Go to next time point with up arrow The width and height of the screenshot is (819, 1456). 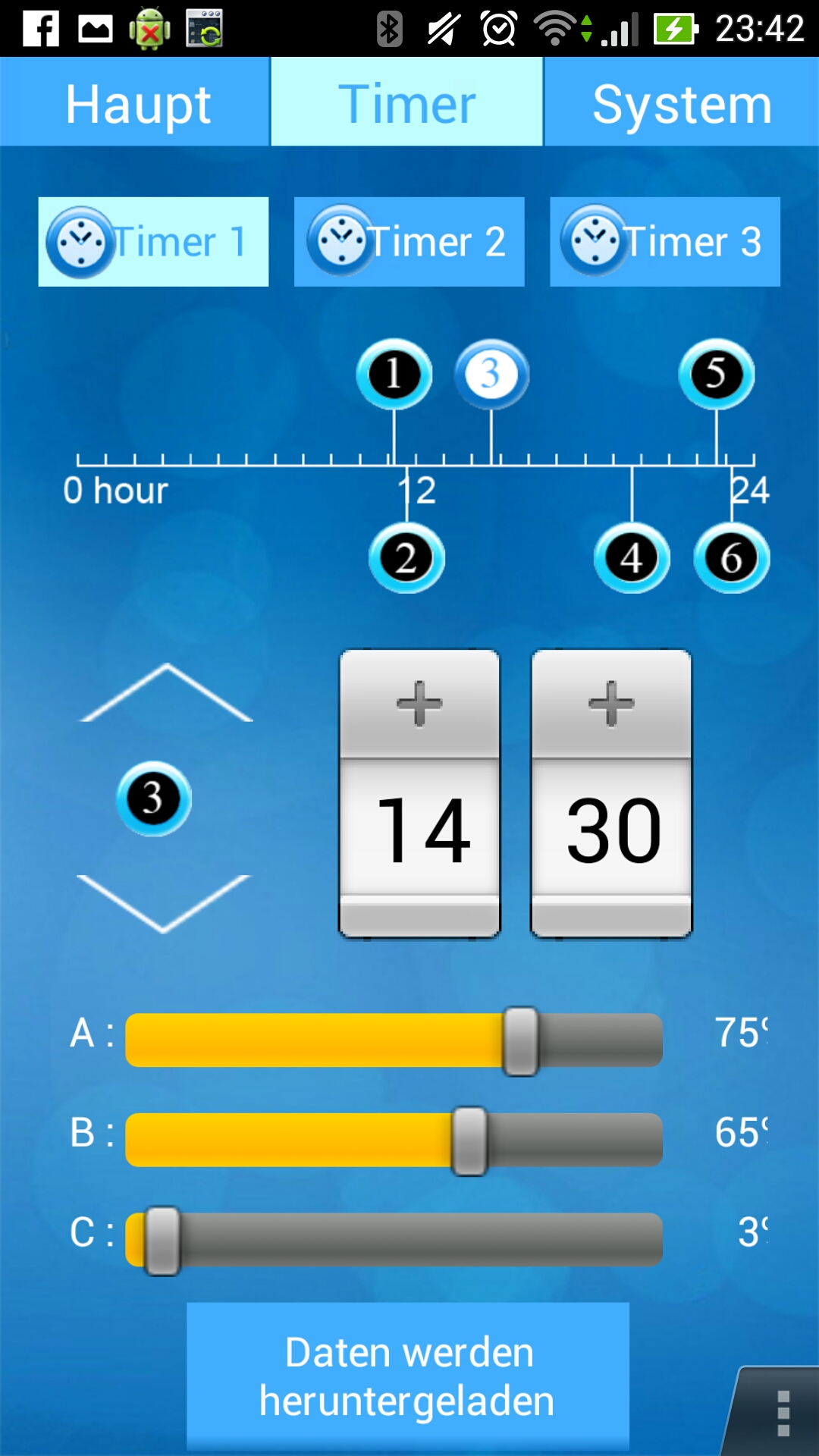pyautogui.click(x=165, y=694)
